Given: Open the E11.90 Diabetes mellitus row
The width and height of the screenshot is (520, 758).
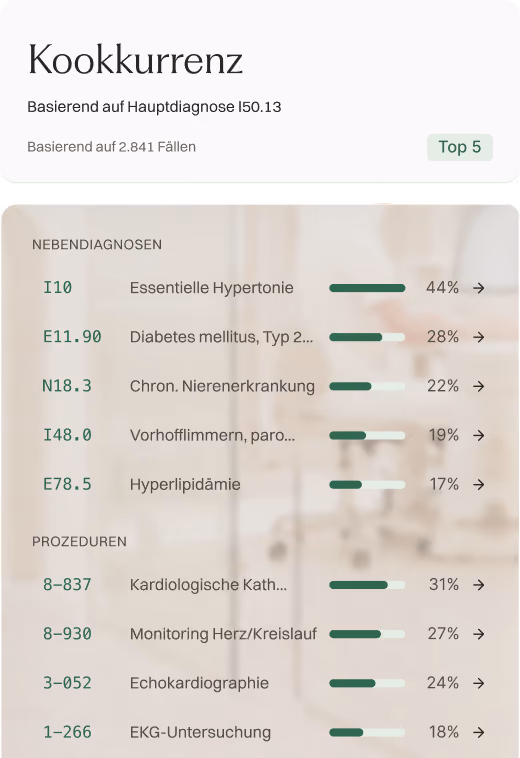Looking at the screenshot, I should 260,337.
